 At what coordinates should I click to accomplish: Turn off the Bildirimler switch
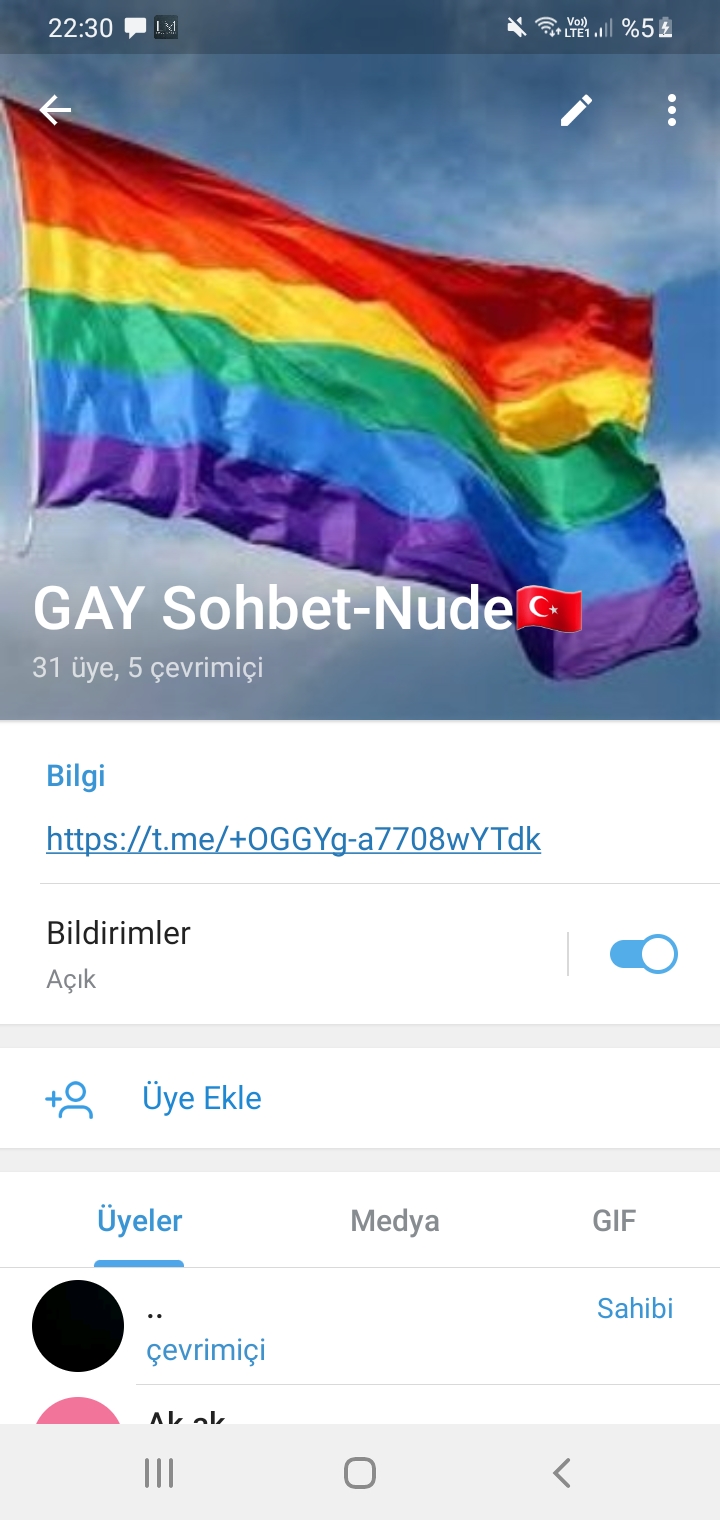(x=643, y=954)
